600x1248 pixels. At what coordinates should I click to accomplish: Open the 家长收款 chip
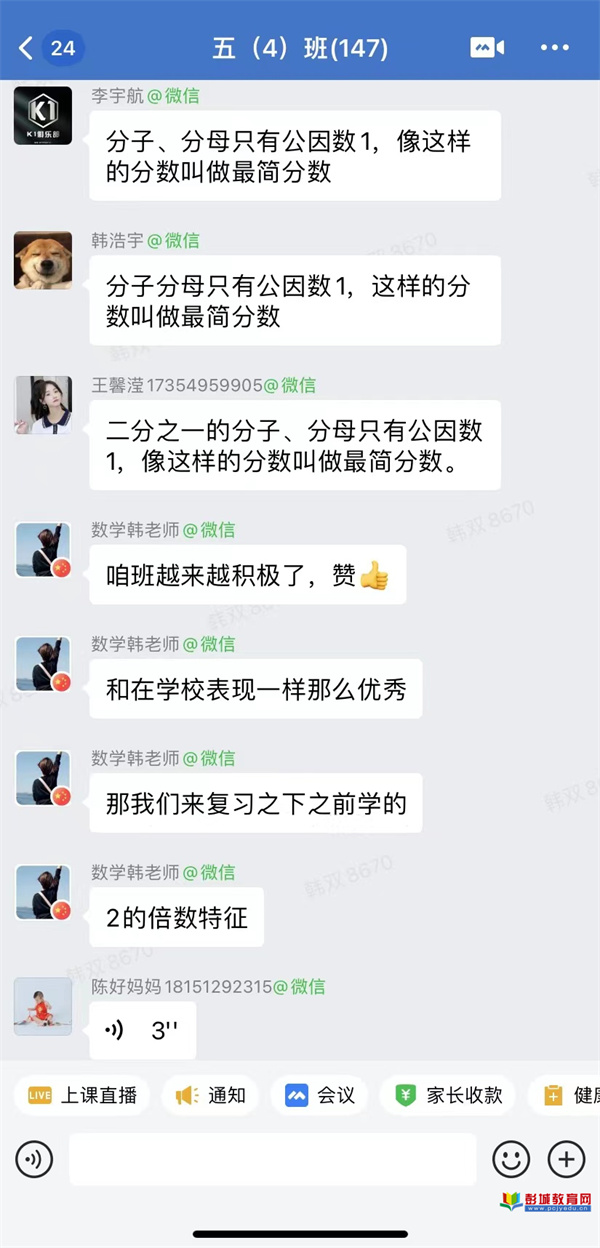(x=447, y=1095)
